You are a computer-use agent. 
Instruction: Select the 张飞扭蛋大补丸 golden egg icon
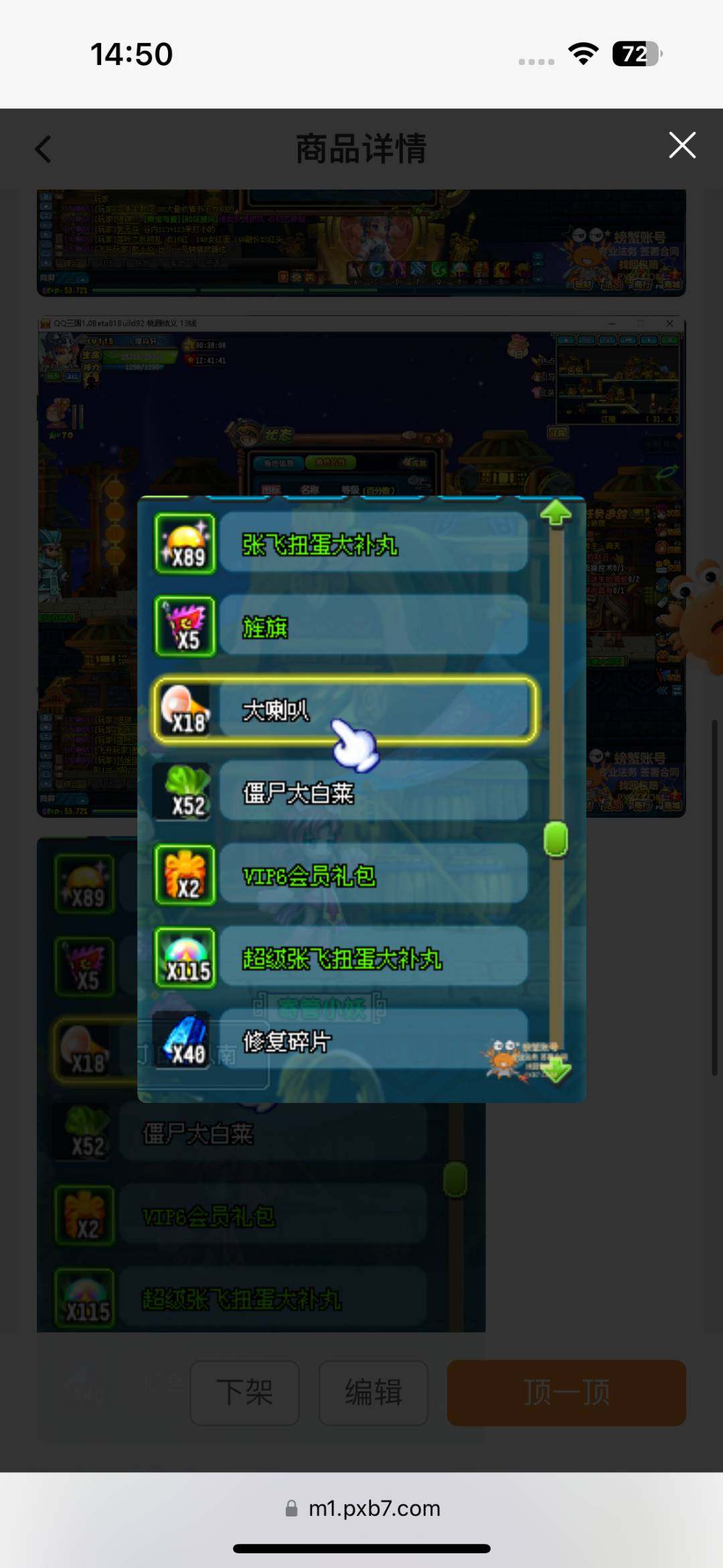click(x=185, y=544)
